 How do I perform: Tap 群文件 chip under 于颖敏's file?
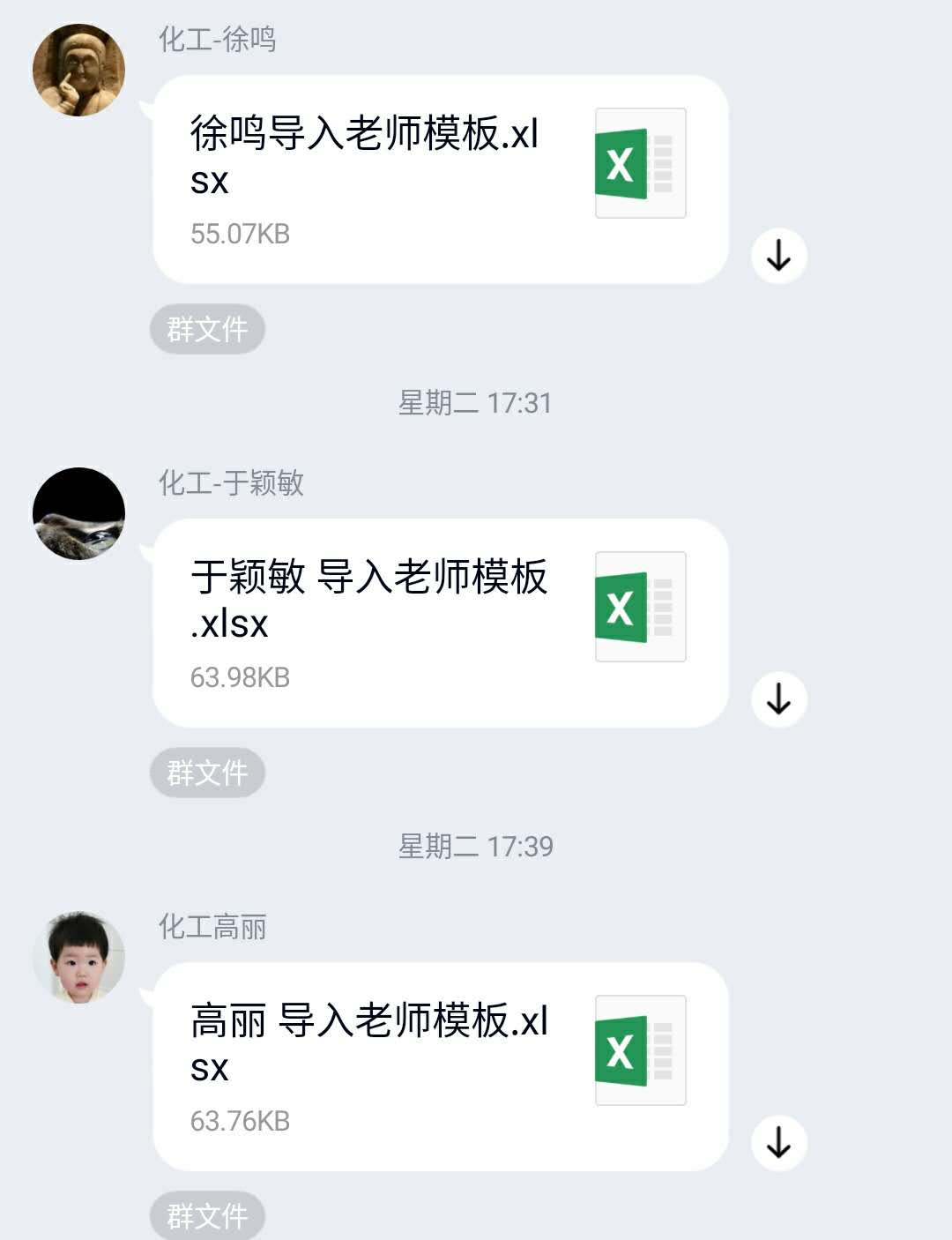(207, 773)
